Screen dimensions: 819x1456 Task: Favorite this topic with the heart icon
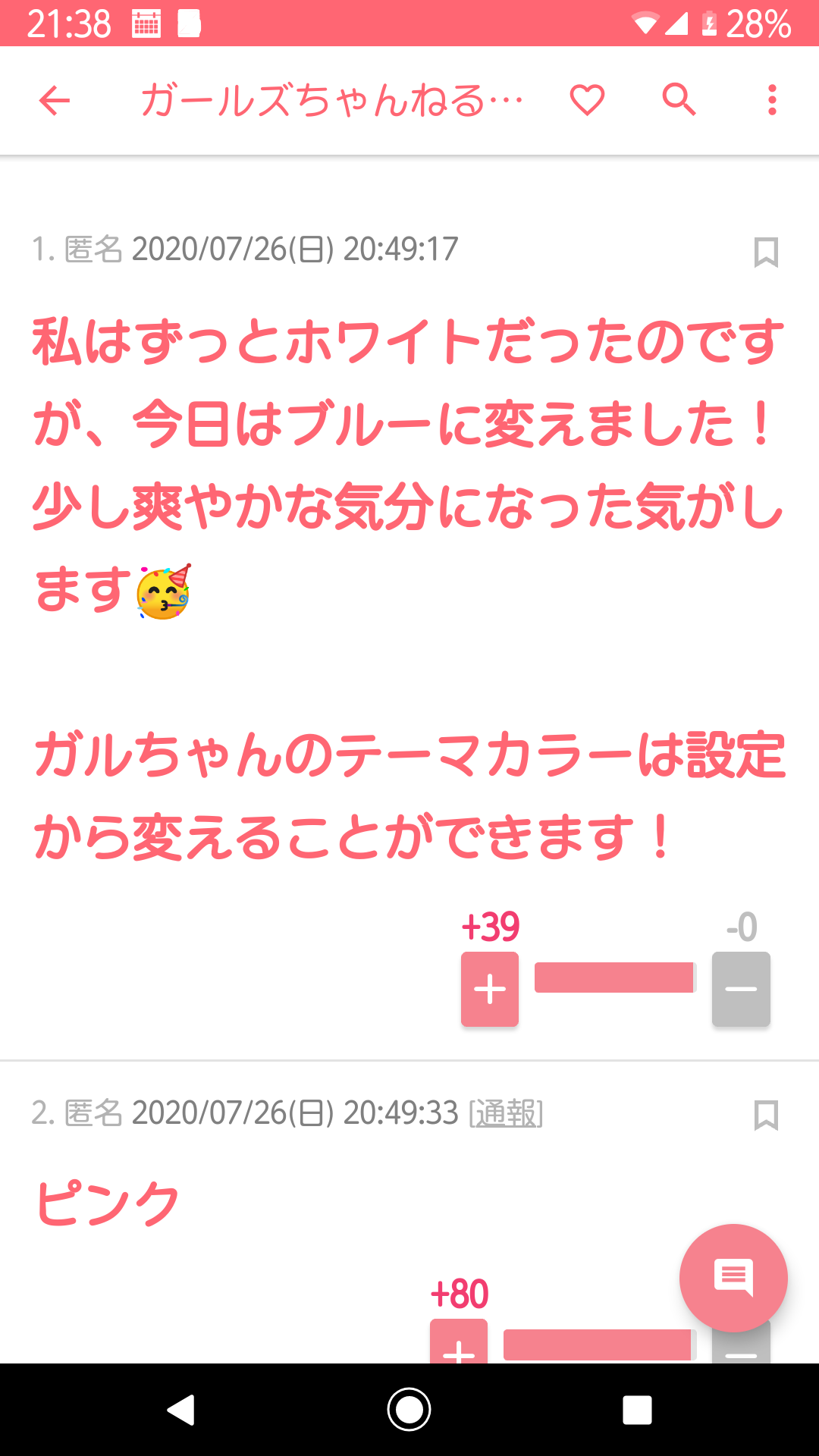587,100
